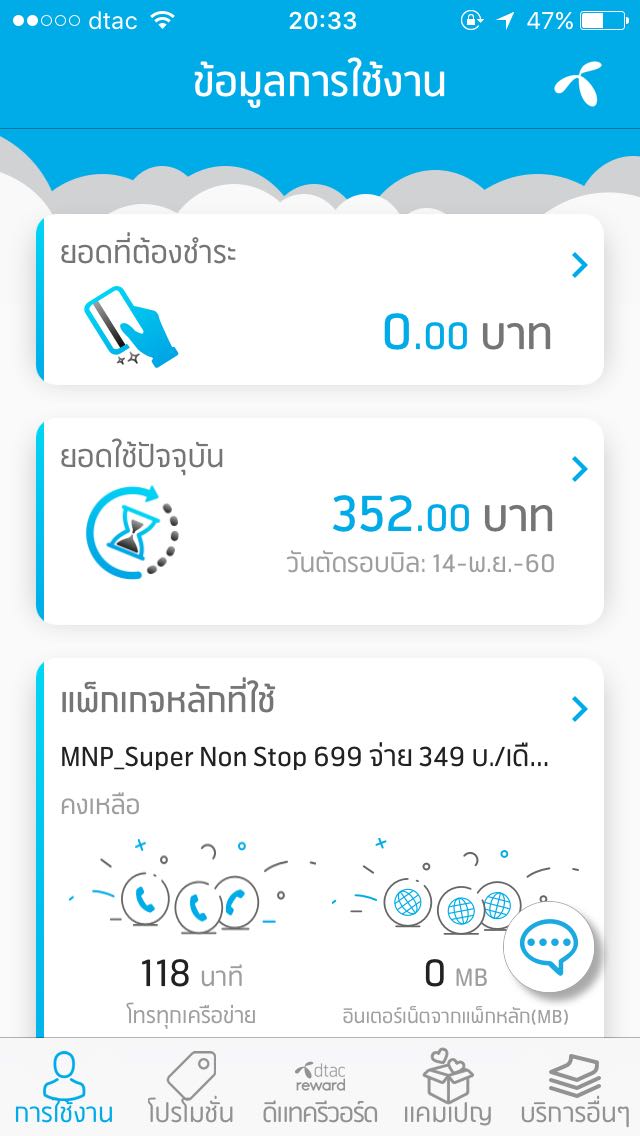Viewport: 640px width, 1136px height.
Task: Select the บริการอื่นๆ tab
Action: (x=575, y=1087)
